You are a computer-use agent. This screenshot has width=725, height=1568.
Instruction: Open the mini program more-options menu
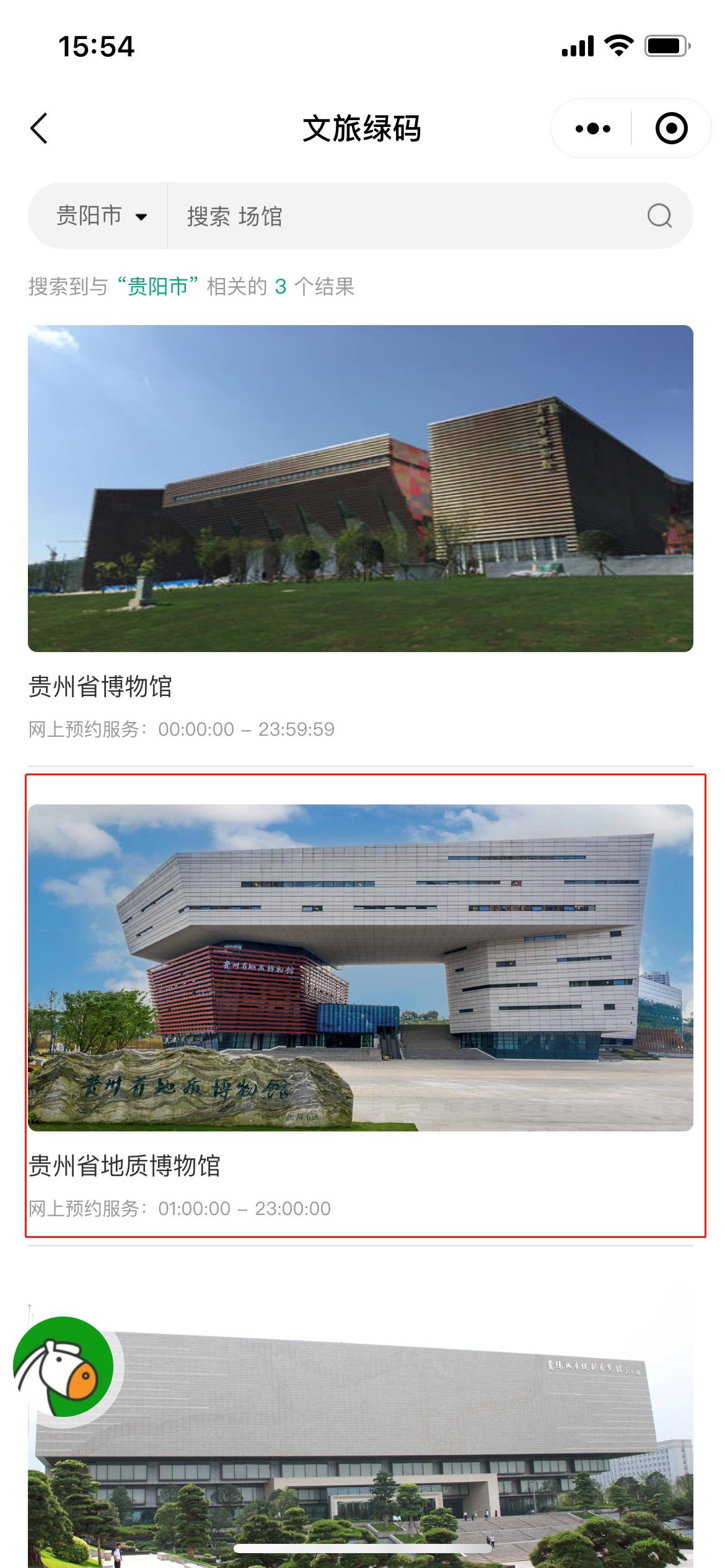click(x=592, y=129)
